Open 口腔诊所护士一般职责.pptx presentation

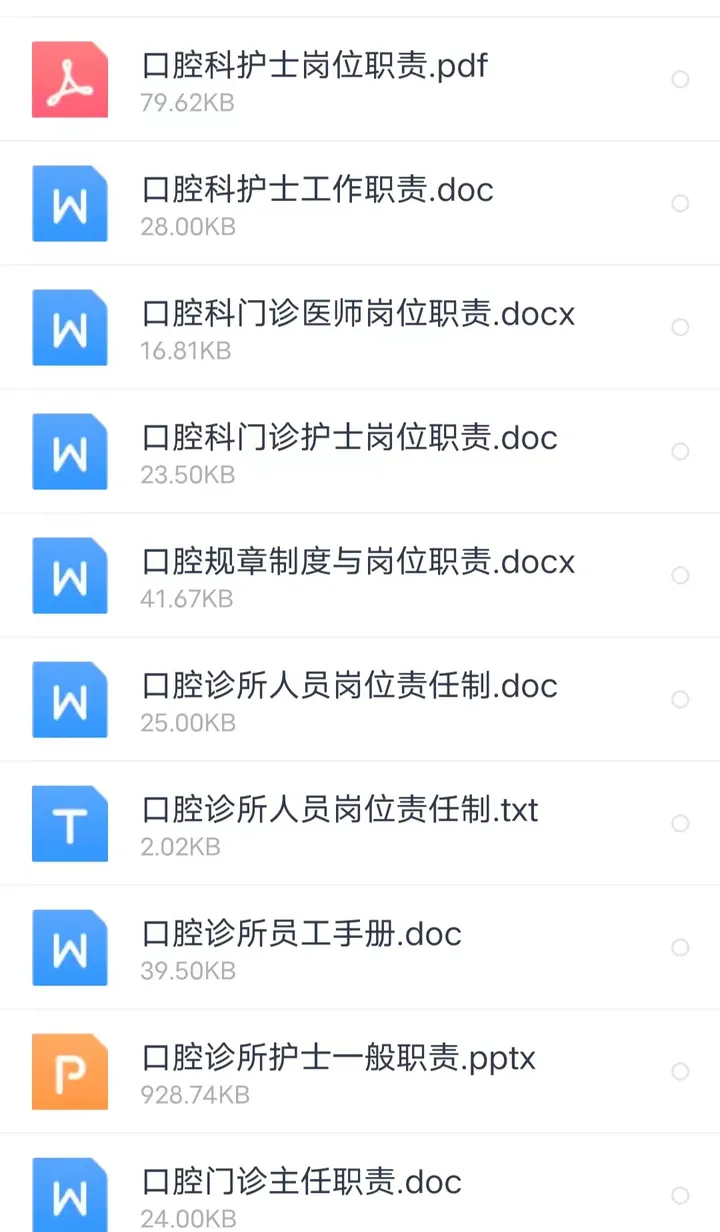360,1071
